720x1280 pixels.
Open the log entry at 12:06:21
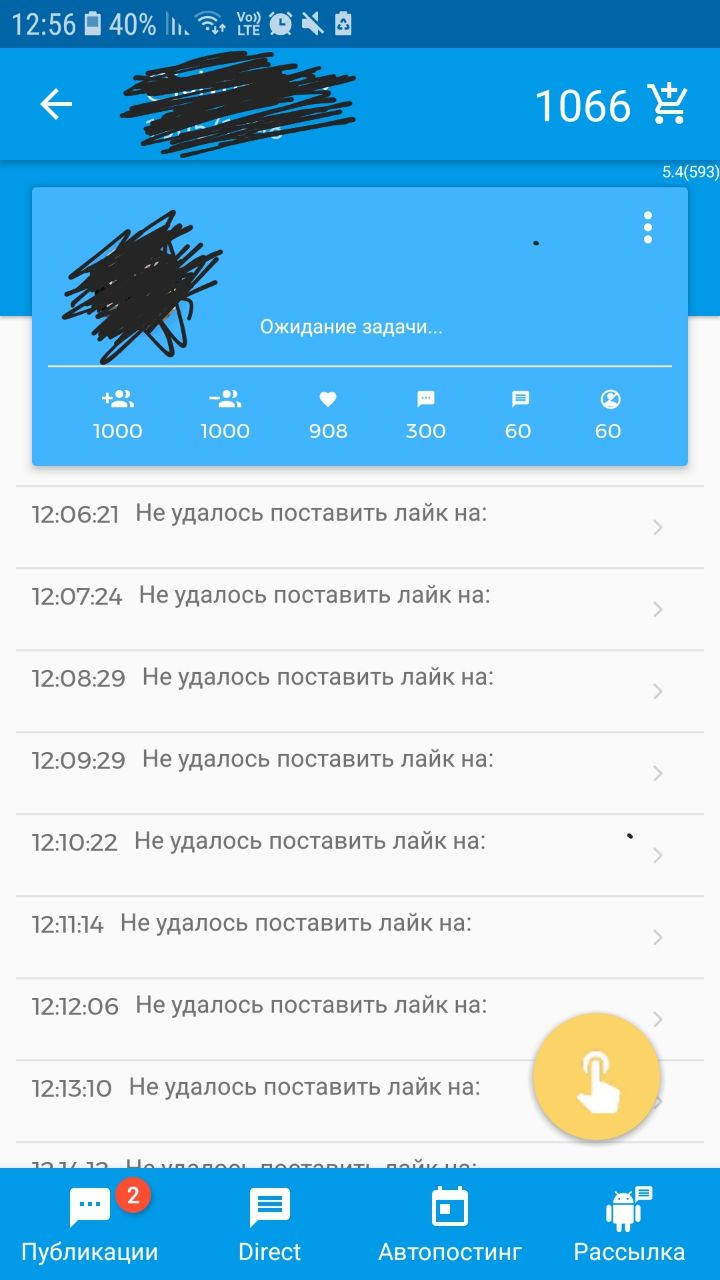click(x=360, y=527)
